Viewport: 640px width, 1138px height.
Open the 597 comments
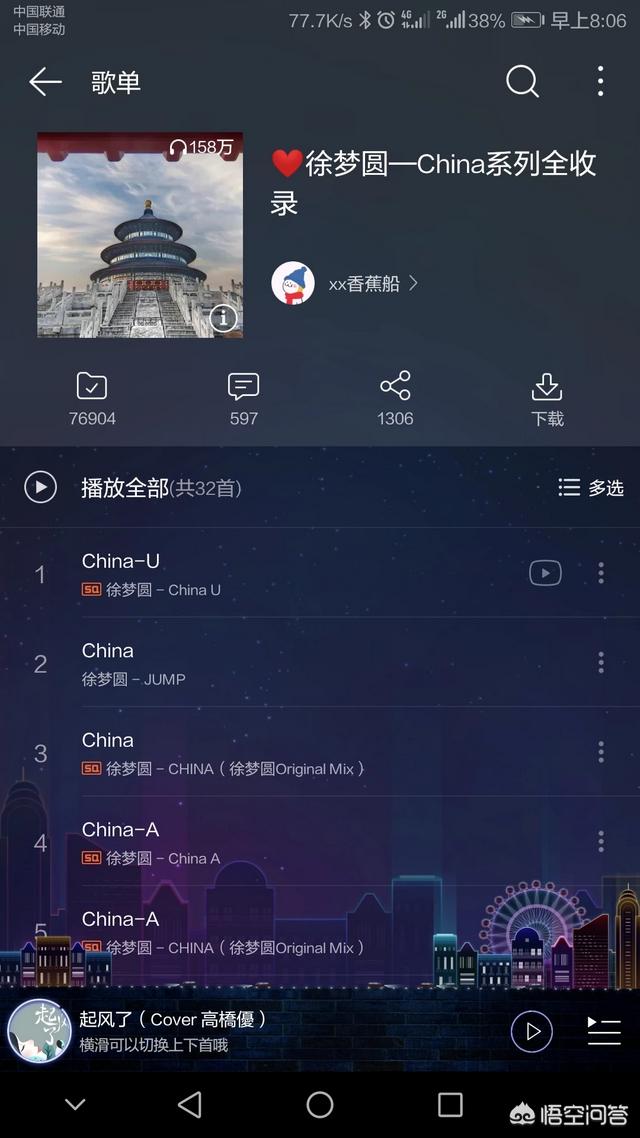pos(243,398)
